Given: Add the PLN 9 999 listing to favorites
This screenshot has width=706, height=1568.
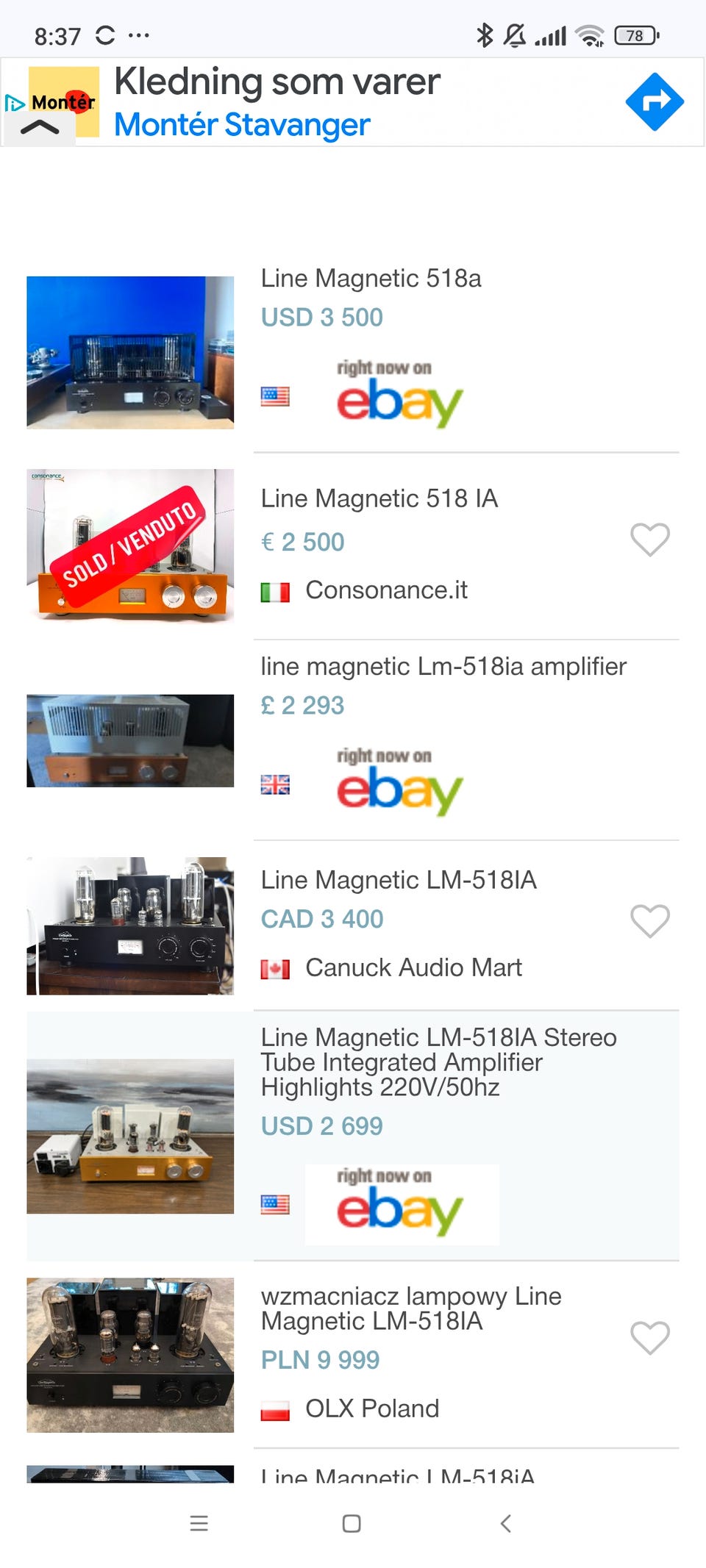Looking at the screenshot, I should point(649,1338).
